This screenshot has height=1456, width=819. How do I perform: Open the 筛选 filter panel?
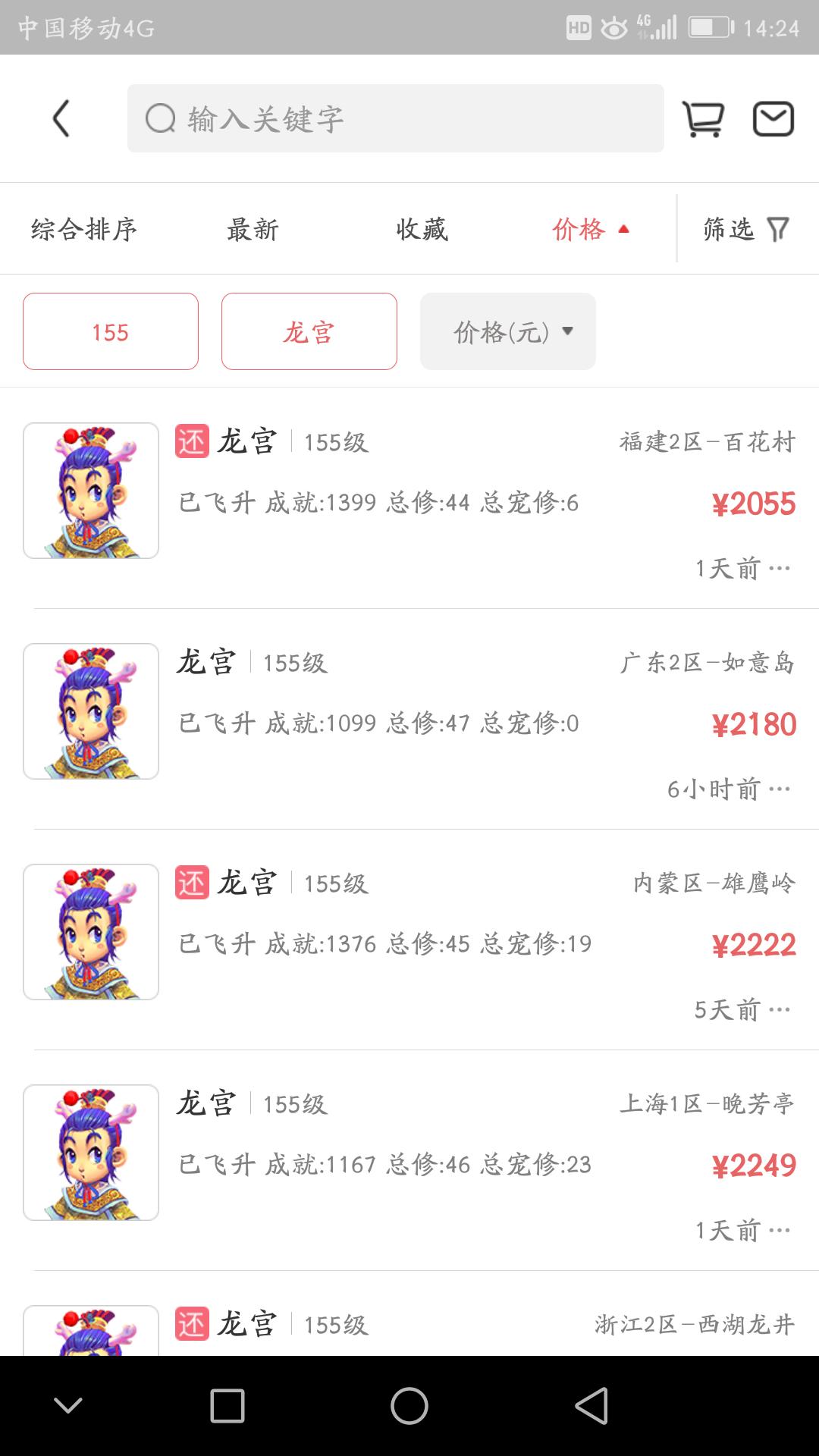746,229
